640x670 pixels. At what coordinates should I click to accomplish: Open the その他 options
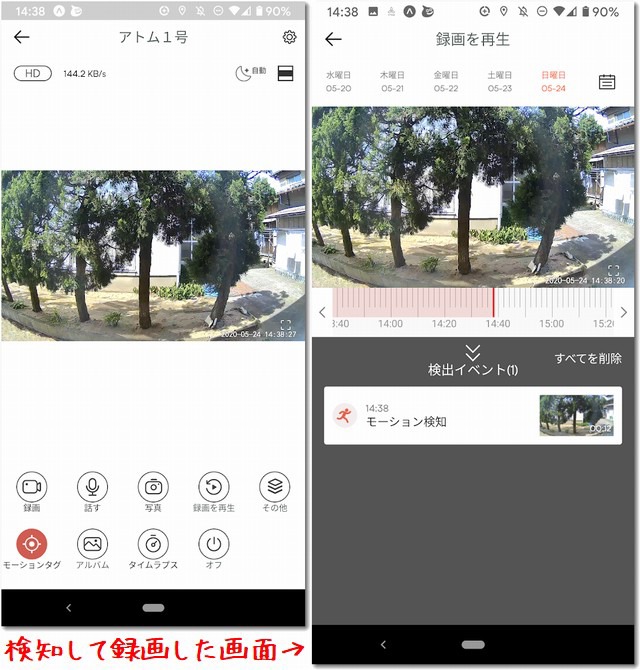(x=274, y=487)
